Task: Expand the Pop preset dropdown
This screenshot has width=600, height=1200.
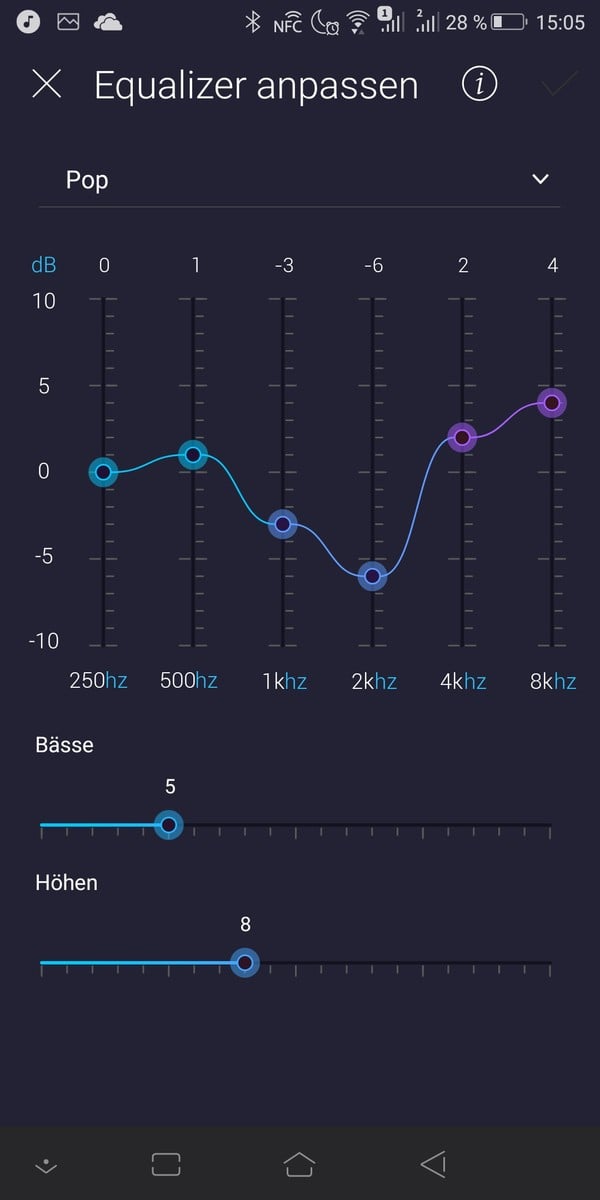Action: pyautogui.click(x=299, y=180)
